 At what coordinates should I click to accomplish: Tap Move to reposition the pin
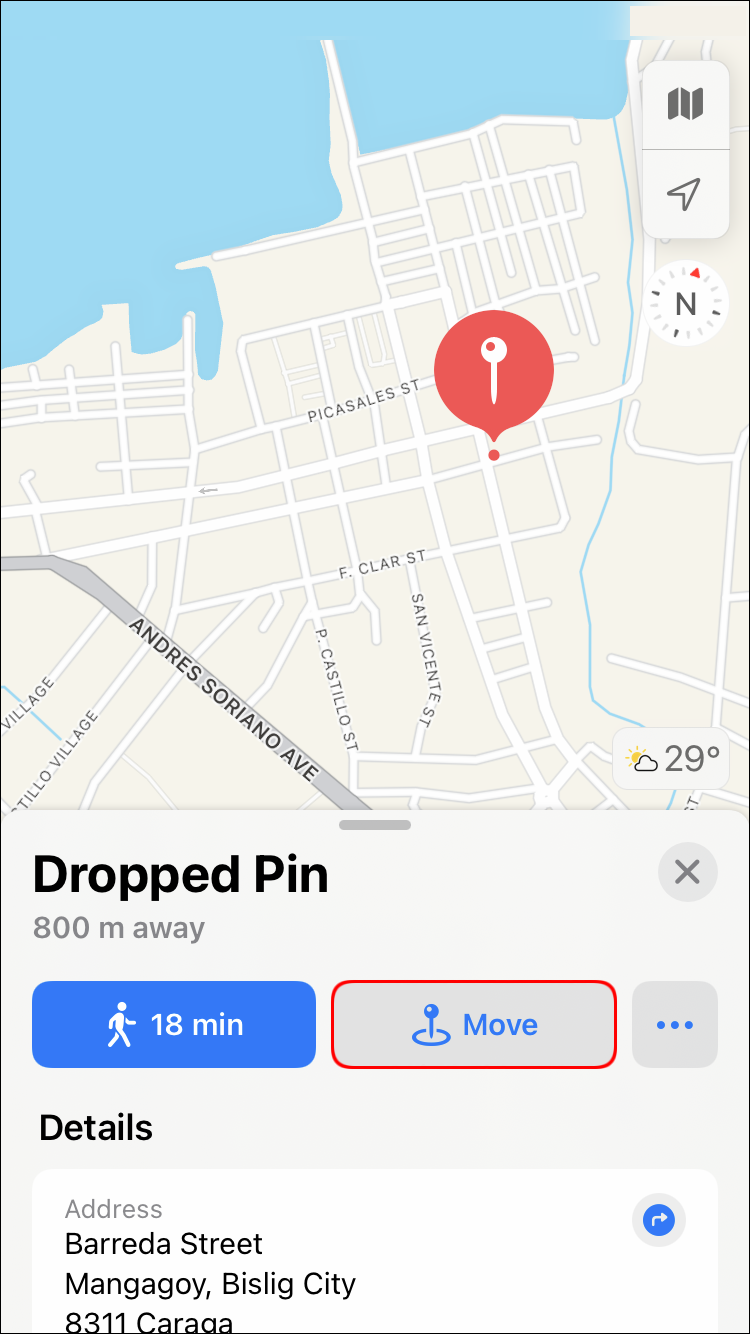[474, 1024]
